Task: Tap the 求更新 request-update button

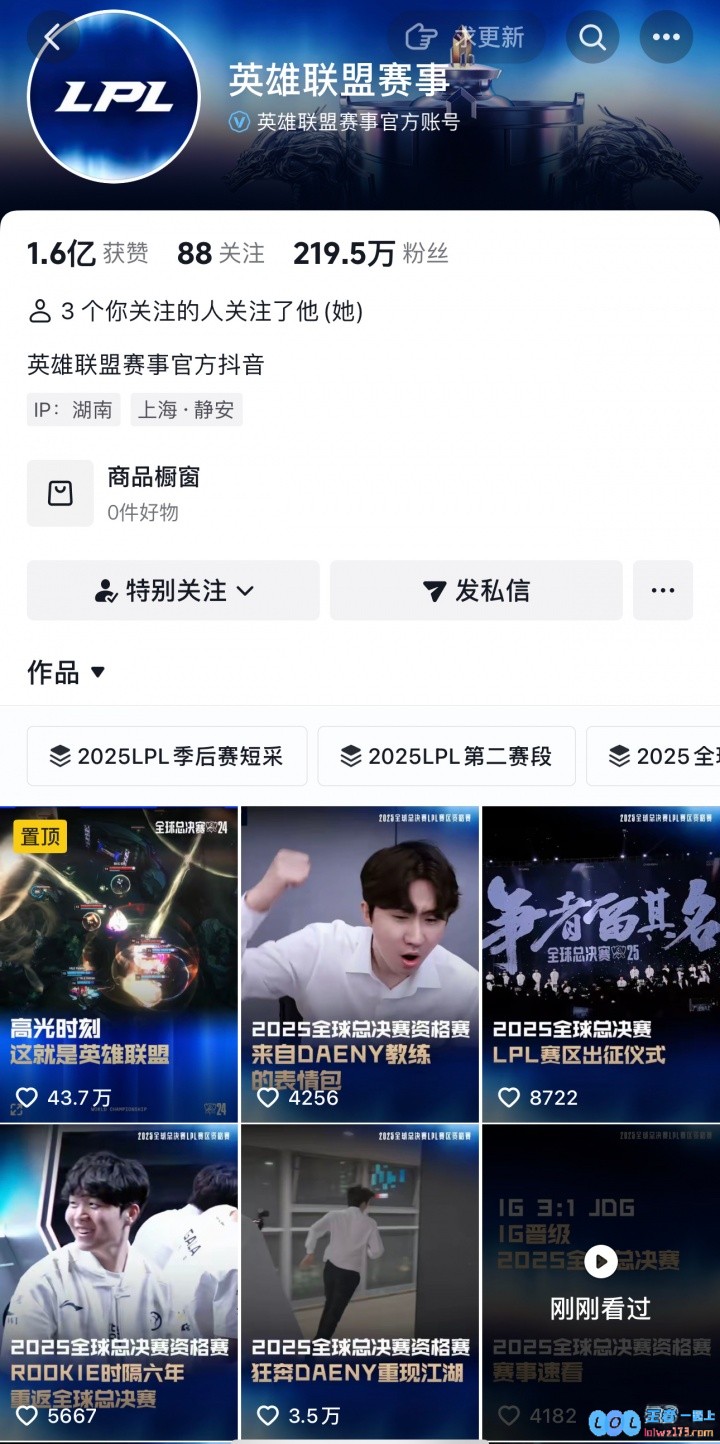Action: [x=466, y=38]
